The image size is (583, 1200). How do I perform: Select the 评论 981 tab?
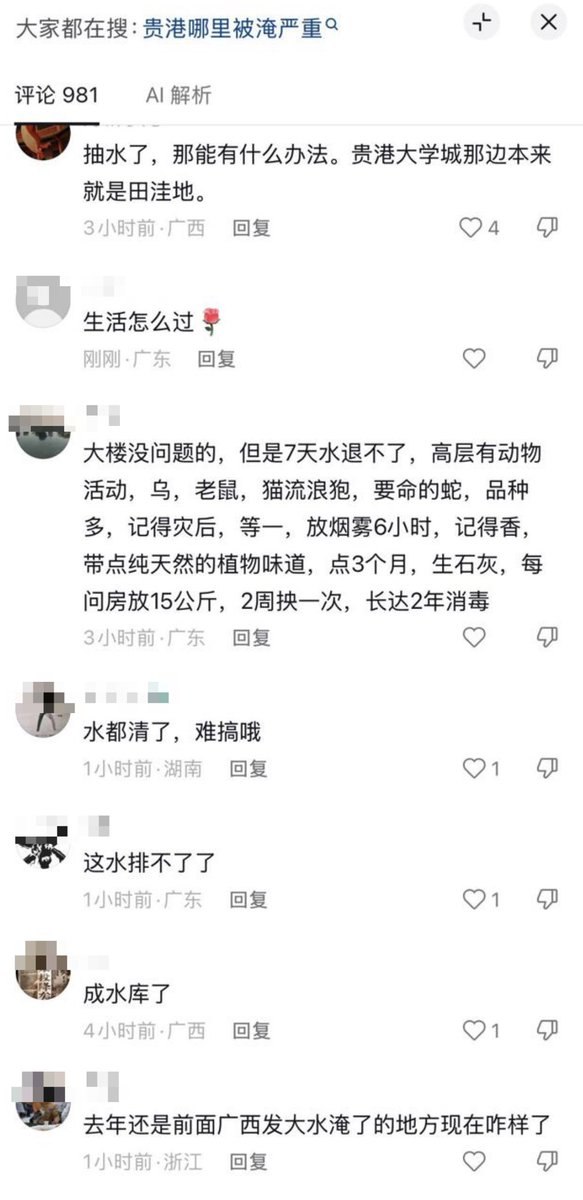tap(56, 95)
